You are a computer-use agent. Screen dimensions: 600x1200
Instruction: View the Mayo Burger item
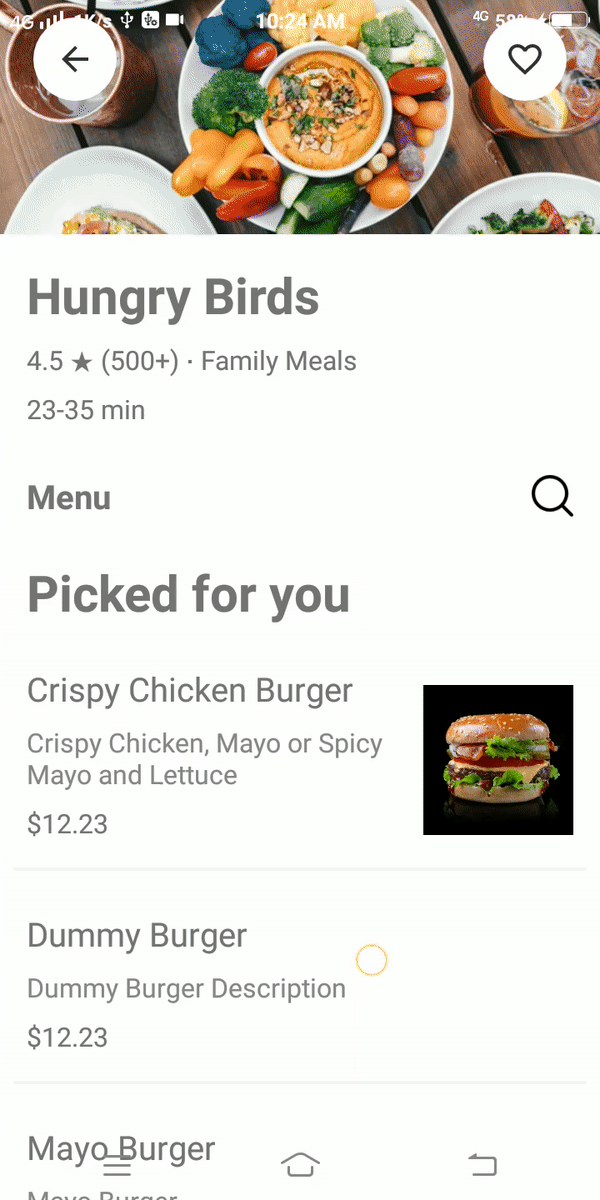(121, 1148)
